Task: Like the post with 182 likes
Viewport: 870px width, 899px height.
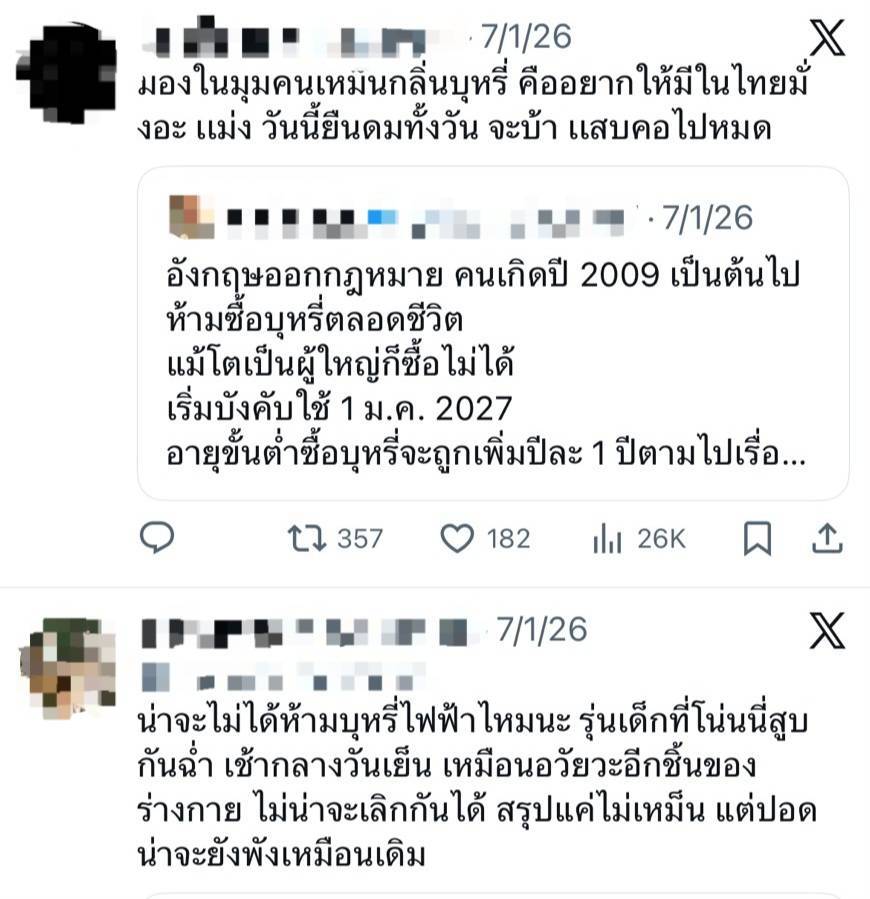Action: (457, 539)
